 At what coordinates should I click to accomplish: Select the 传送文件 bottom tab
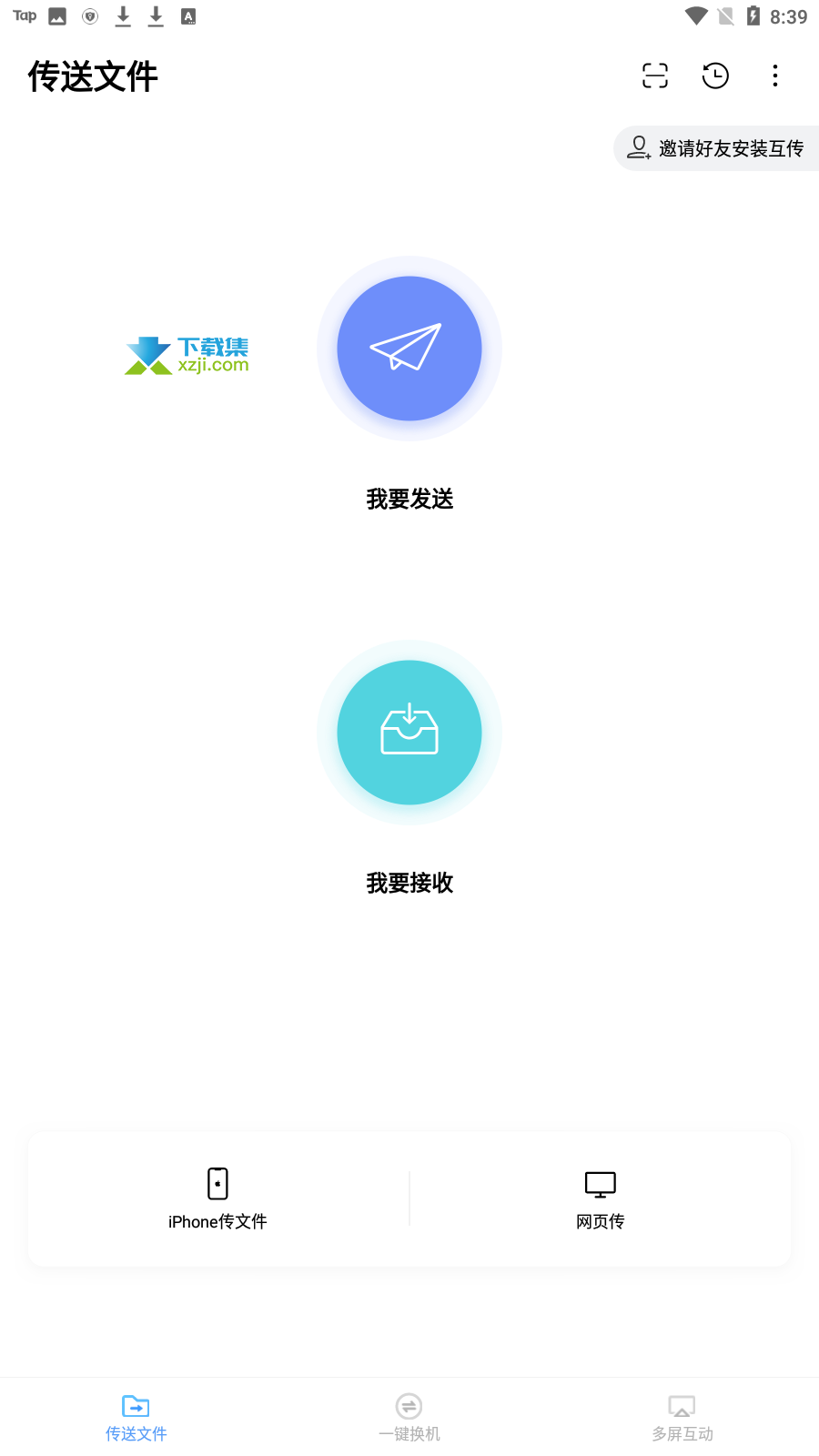click(136, 1418)
